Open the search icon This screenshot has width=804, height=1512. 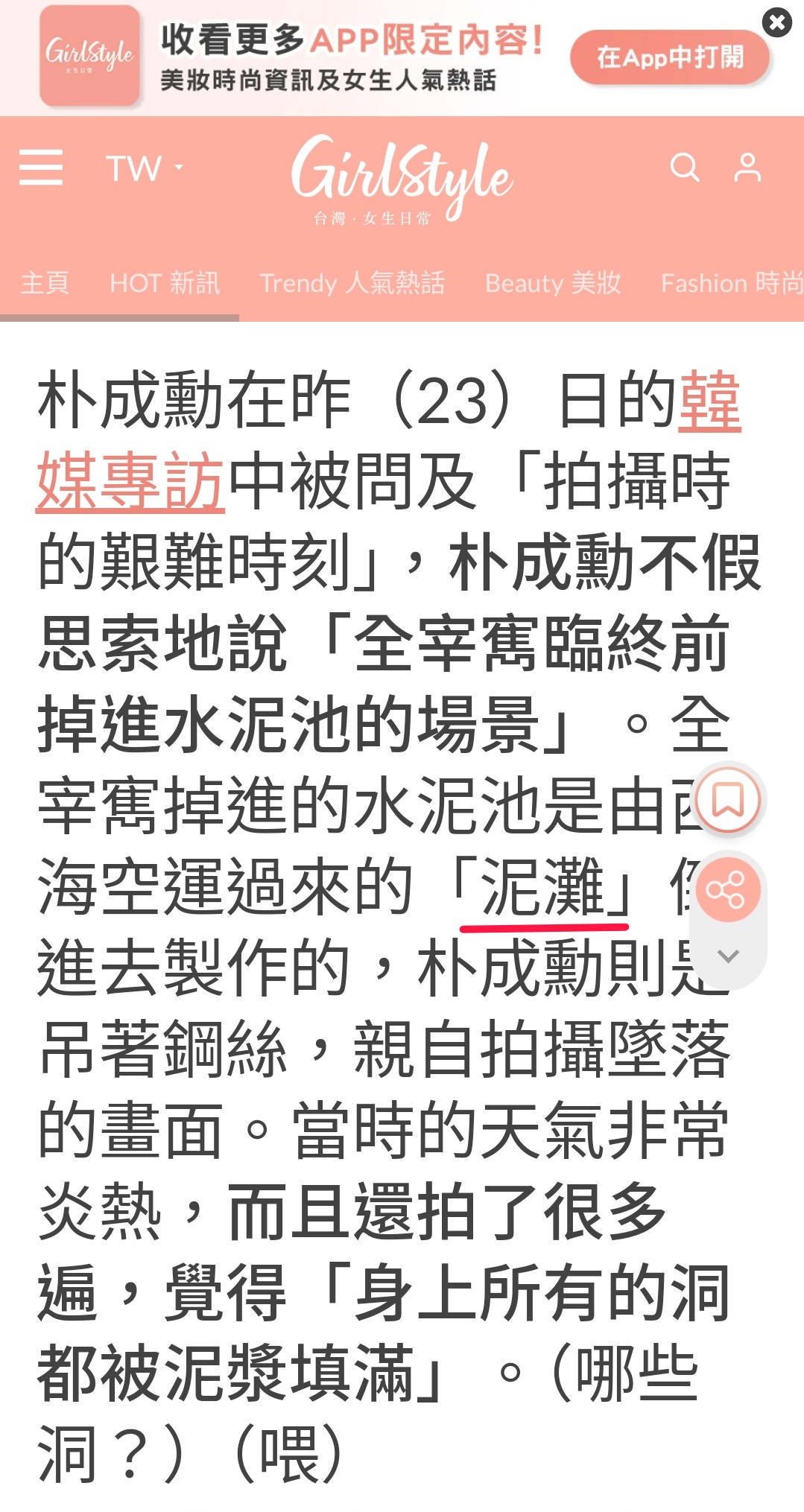(684, 168)
